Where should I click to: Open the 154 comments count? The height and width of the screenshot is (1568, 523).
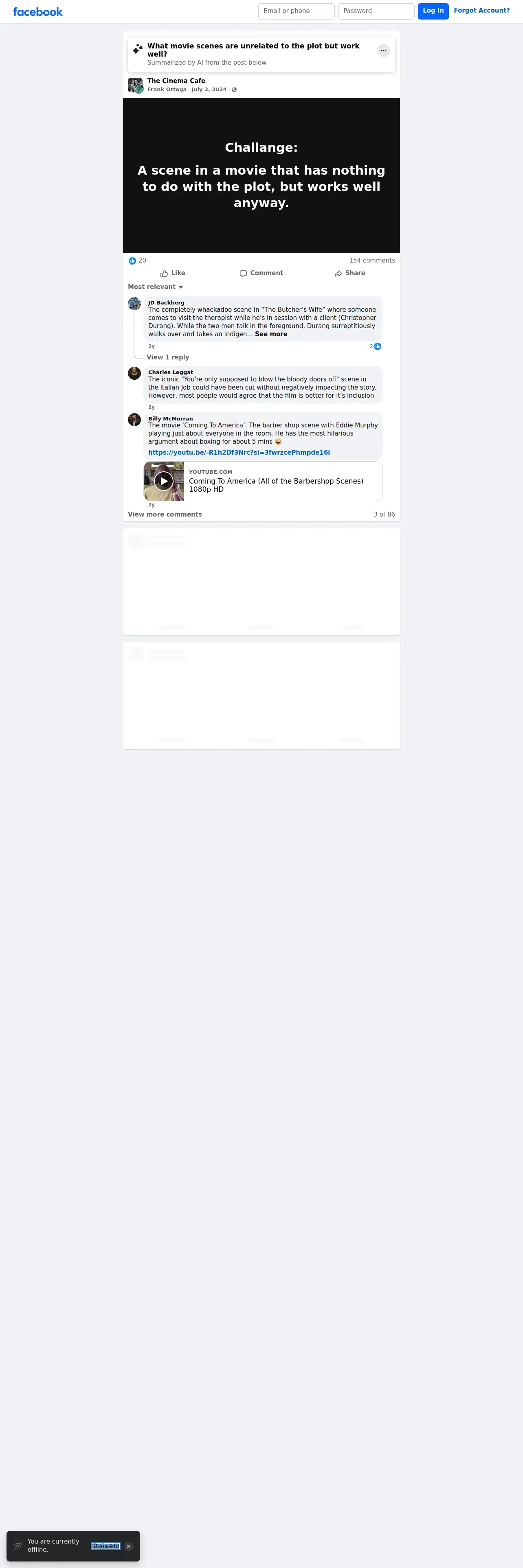point(372,261)
